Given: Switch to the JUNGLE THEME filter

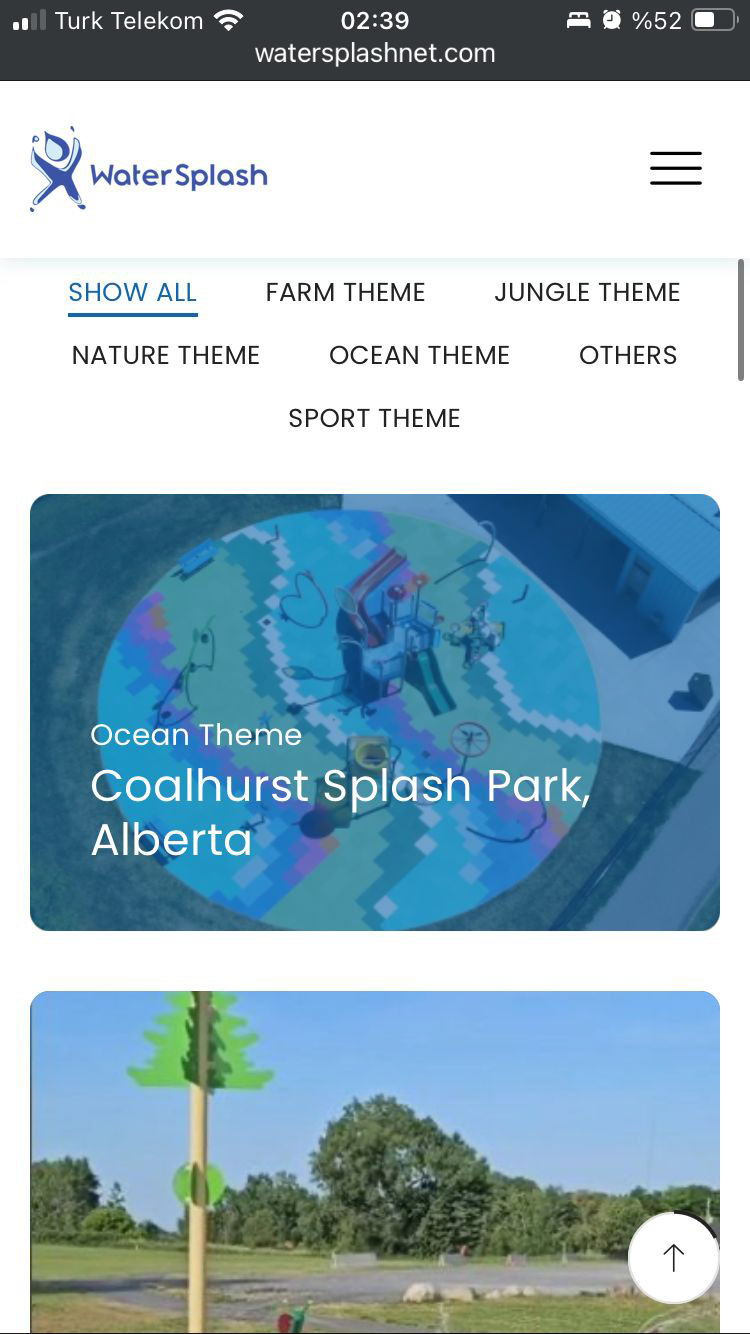Looking at the screenshot, I should click(587, 293).
